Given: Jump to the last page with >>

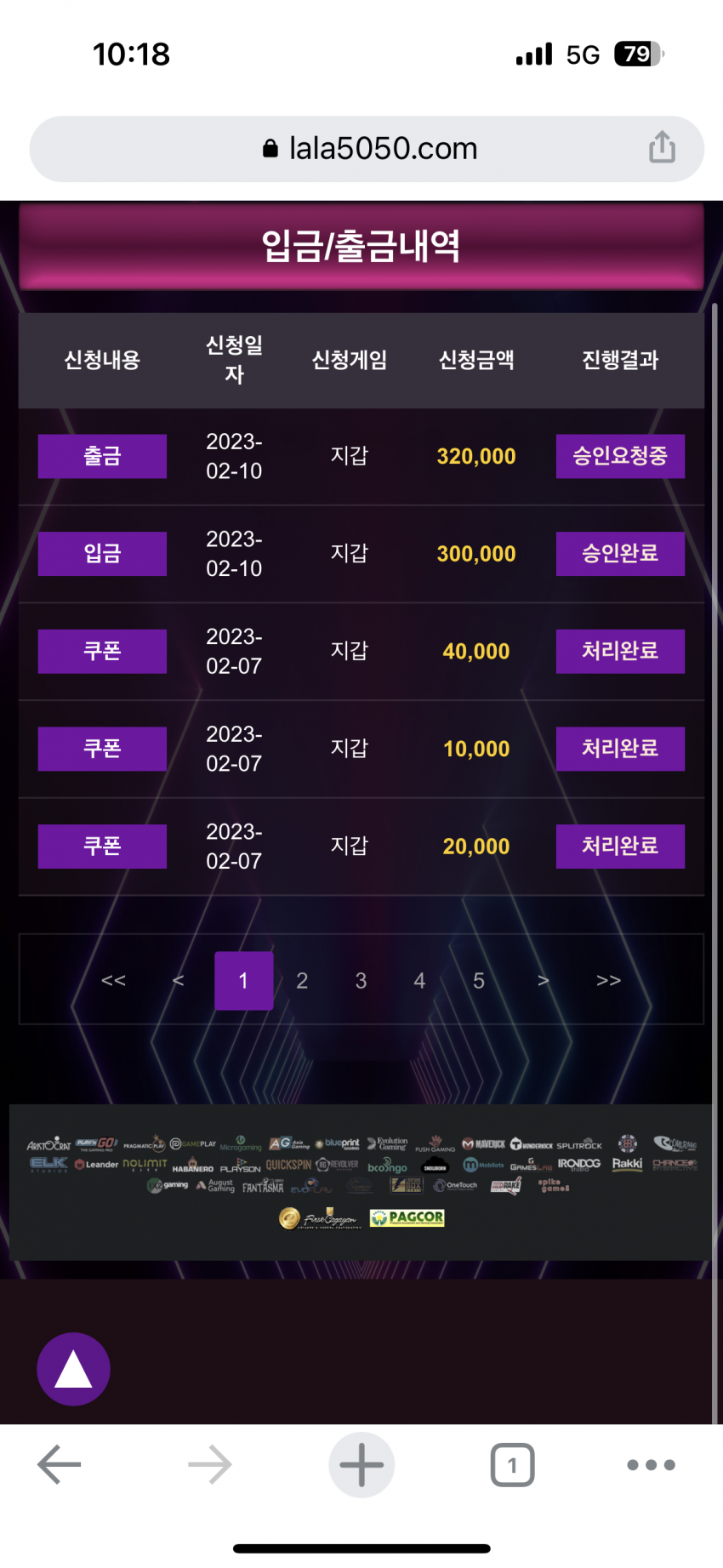Looking at the screenshot, I should click(x=608, y=981).
